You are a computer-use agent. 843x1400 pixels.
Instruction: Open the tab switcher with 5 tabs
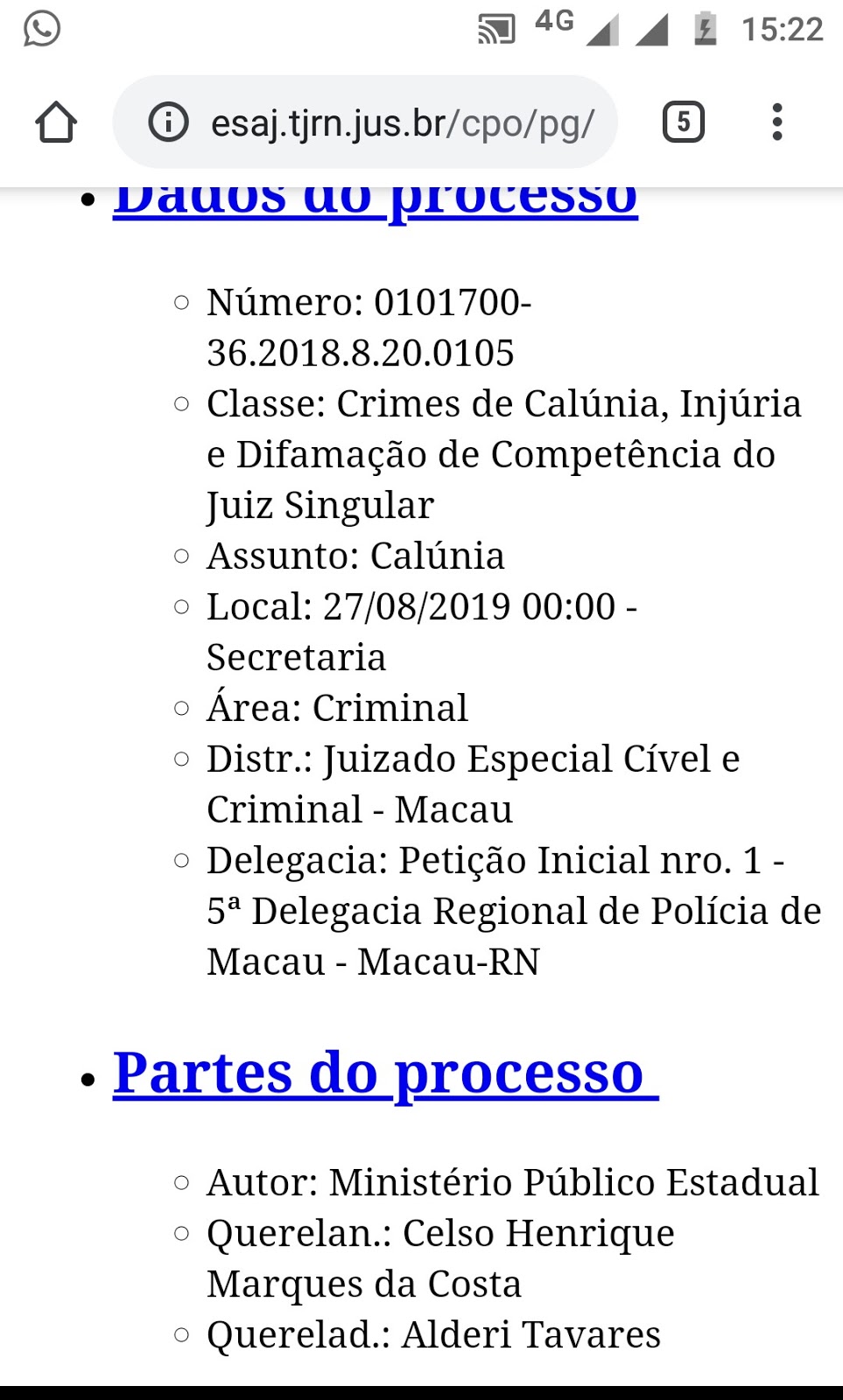684,122
